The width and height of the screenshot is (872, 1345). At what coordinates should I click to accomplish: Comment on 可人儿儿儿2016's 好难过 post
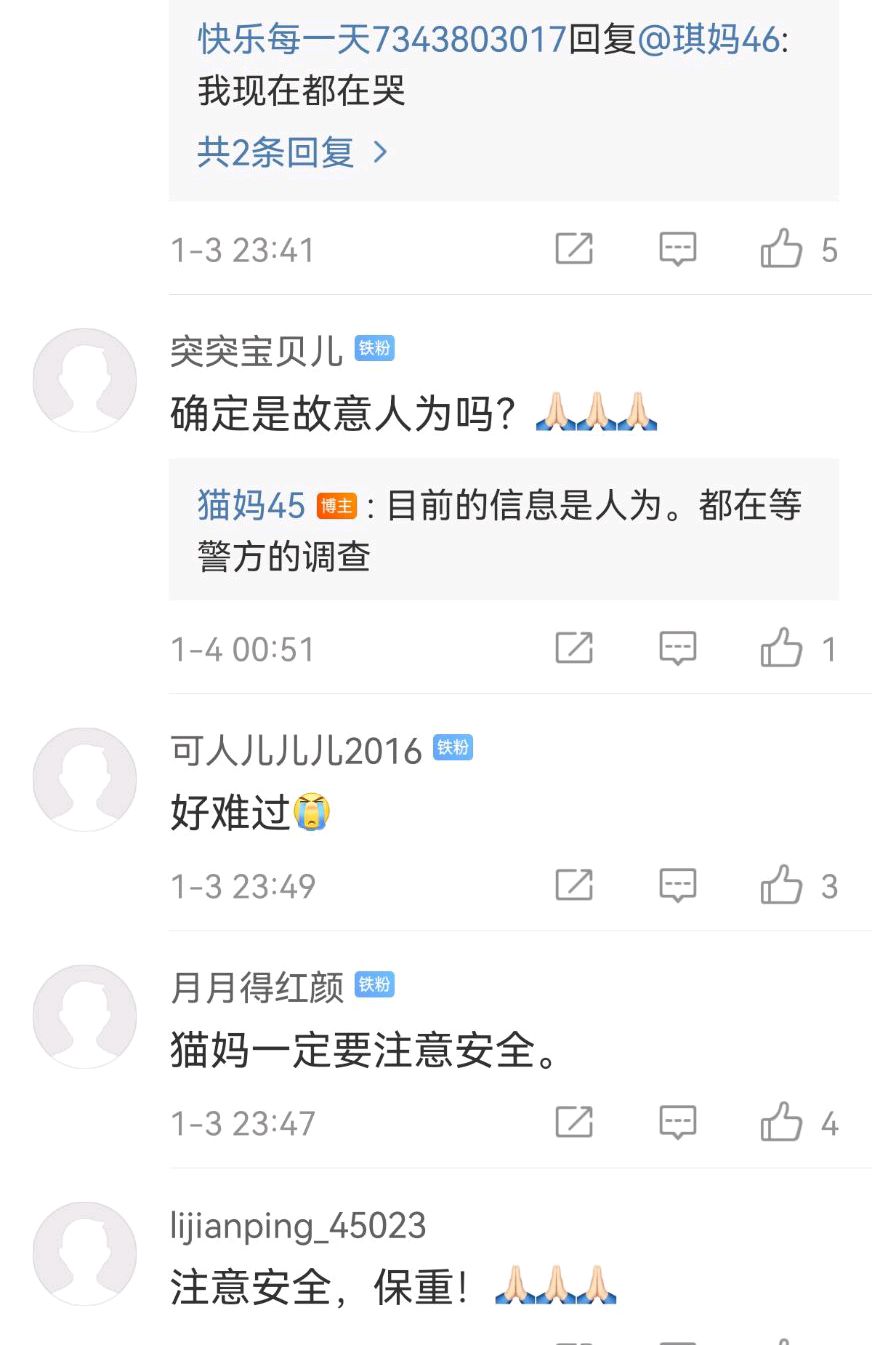677,885
